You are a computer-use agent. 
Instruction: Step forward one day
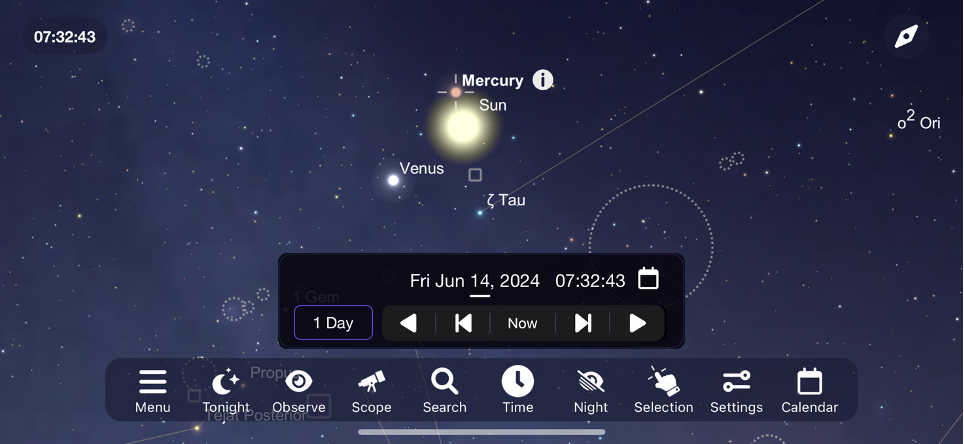[583, 323]
